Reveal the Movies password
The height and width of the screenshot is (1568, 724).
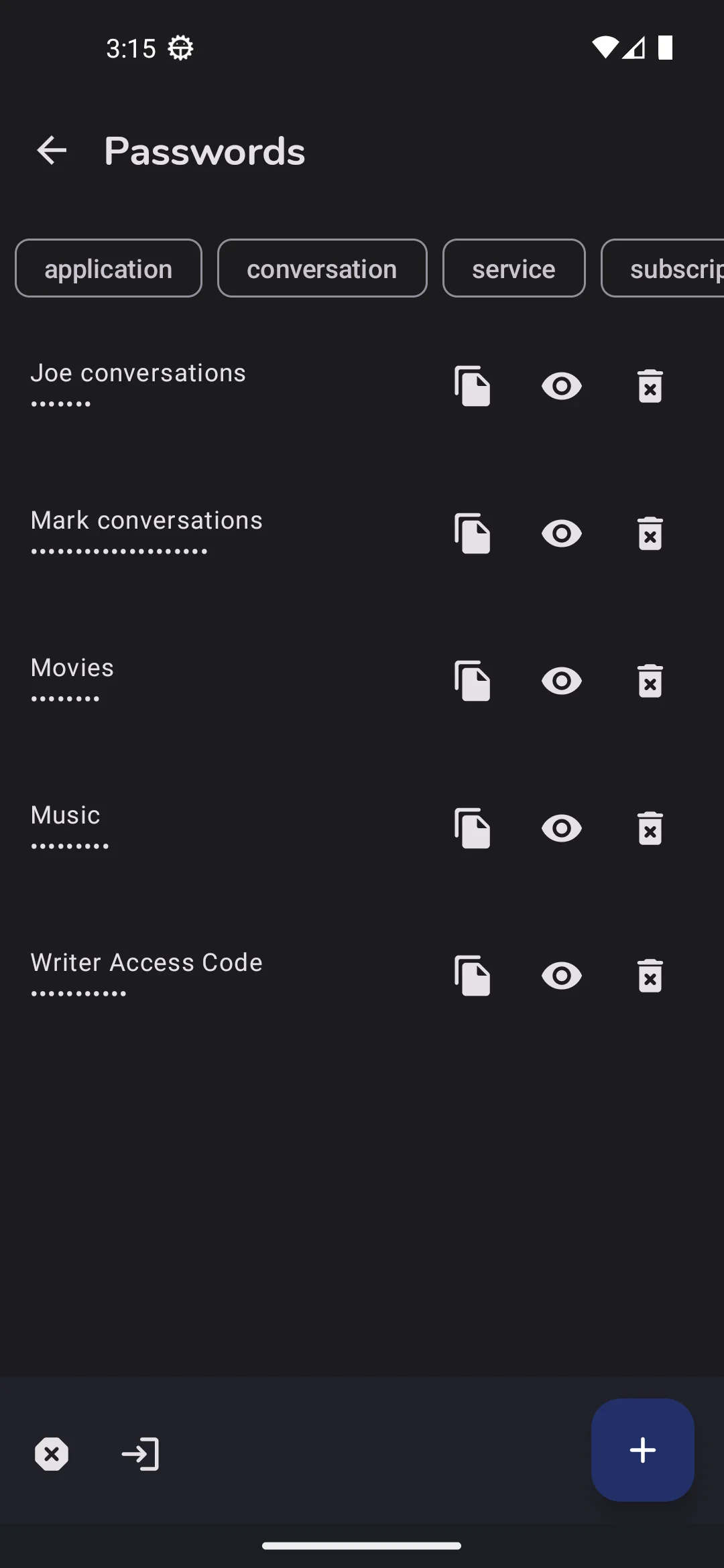click(x=562, y=681)
